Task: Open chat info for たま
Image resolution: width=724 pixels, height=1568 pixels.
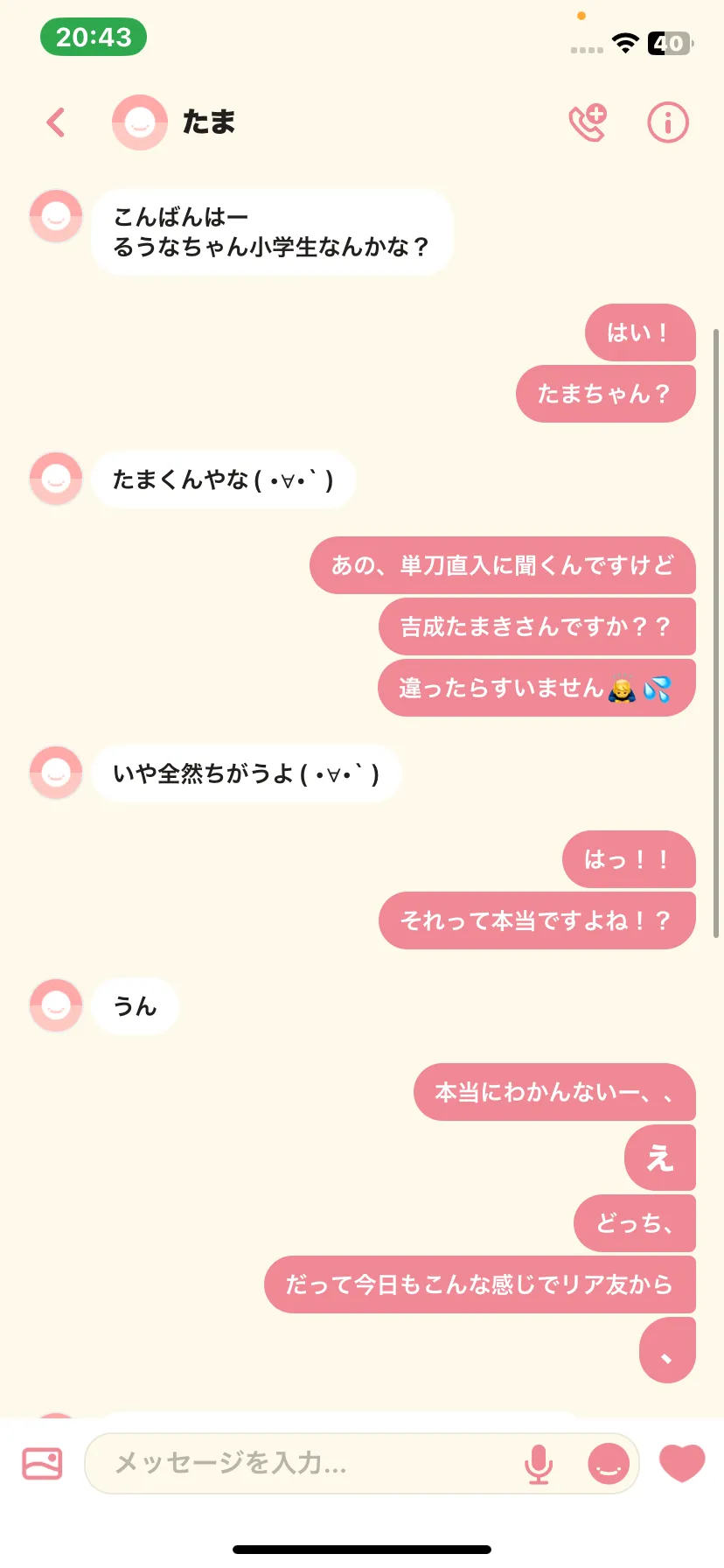Action: 668,122
